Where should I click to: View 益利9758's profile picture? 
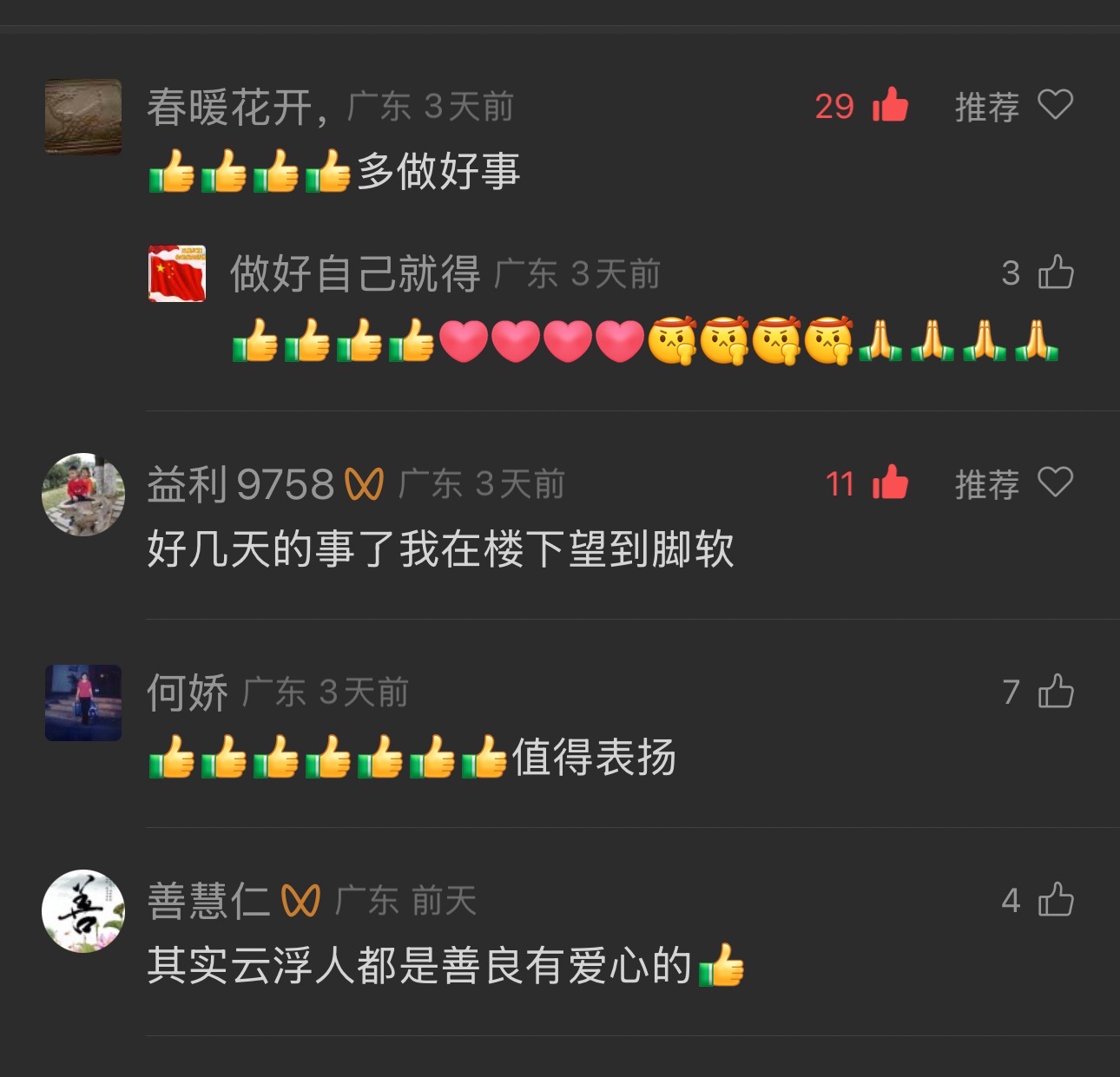click(x=83, y=494)
